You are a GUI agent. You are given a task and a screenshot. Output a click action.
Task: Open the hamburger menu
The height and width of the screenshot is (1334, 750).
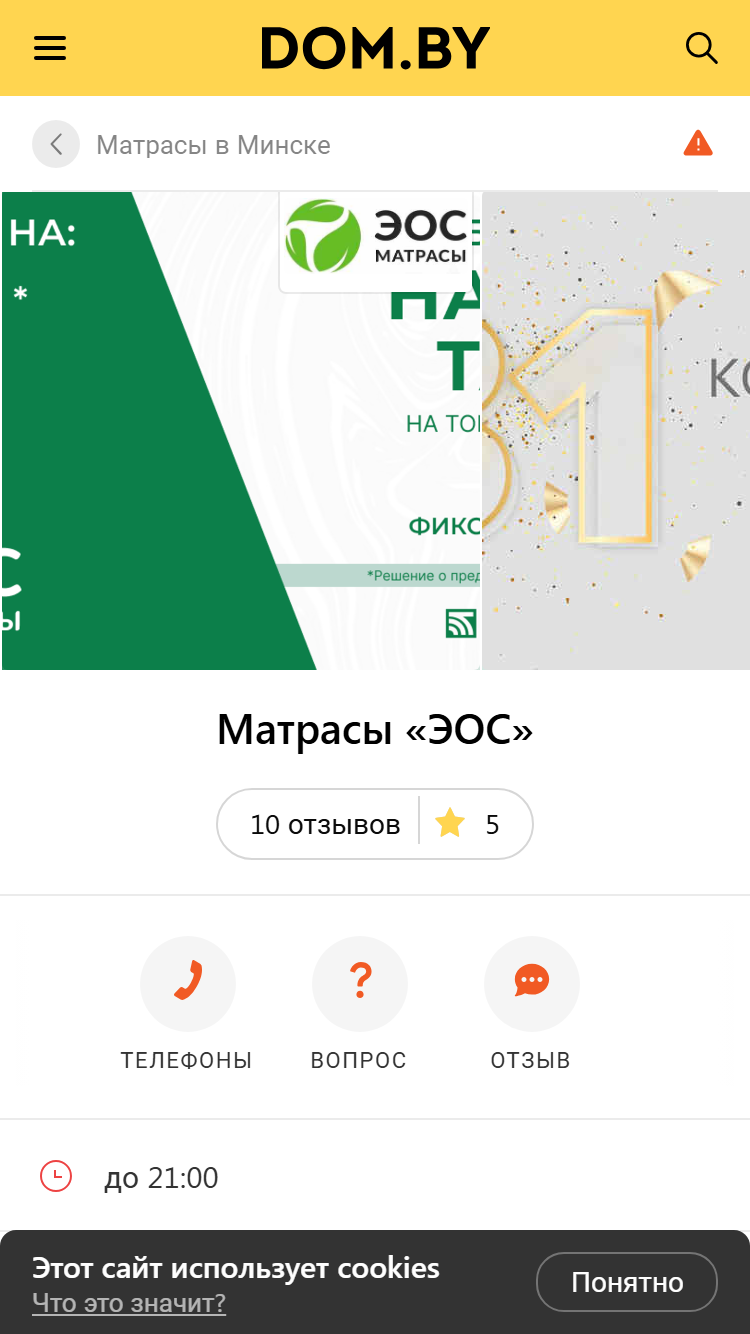50,48
